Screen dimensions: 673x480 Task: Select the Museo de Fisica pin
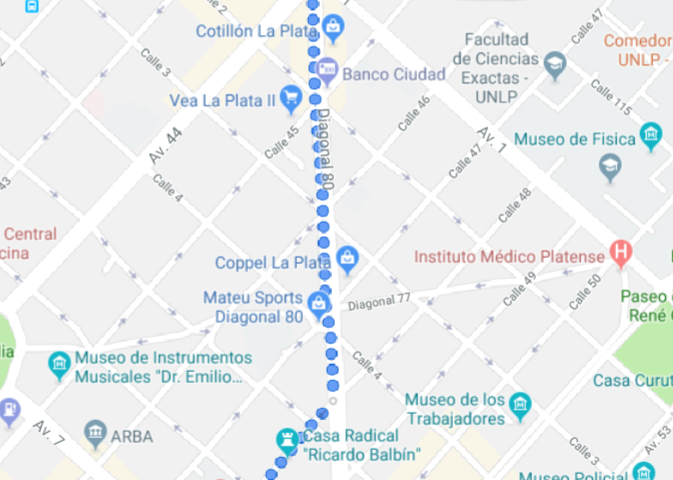651,134
